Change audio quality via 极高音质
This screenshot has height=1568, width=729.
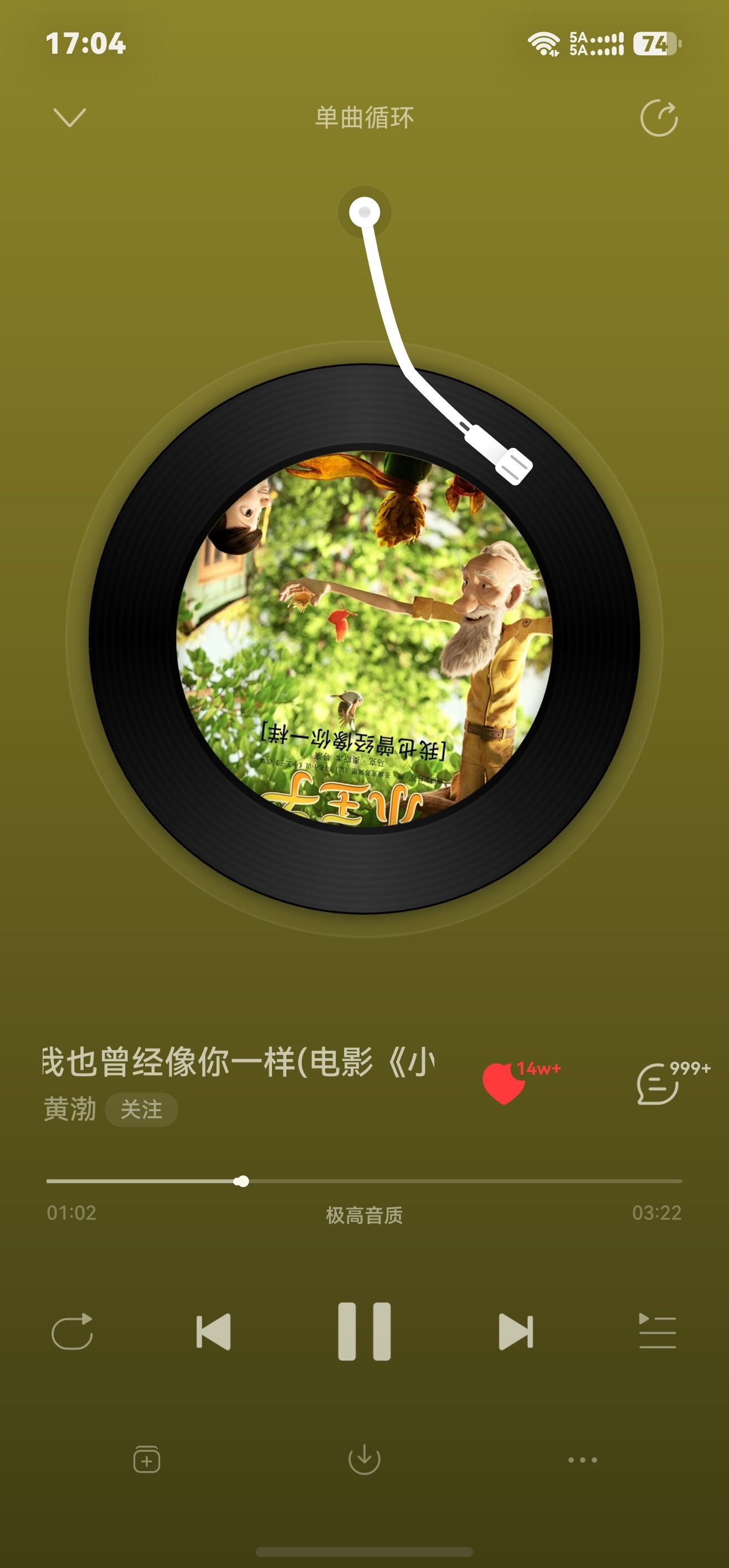[x=364, y=1215]
